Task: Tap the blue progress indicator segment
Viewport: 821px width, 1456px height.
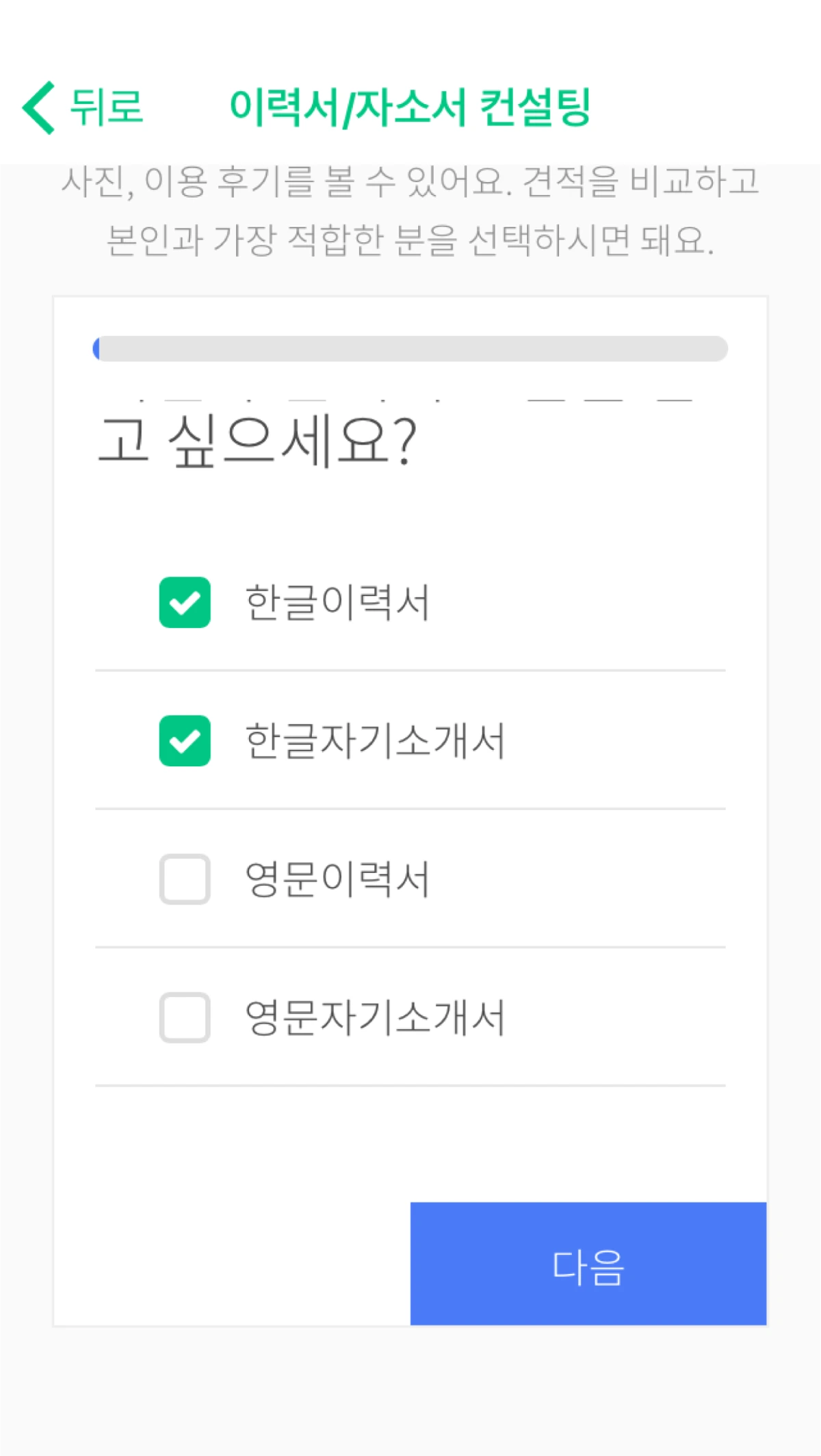Action: click(x=99, y=349)
